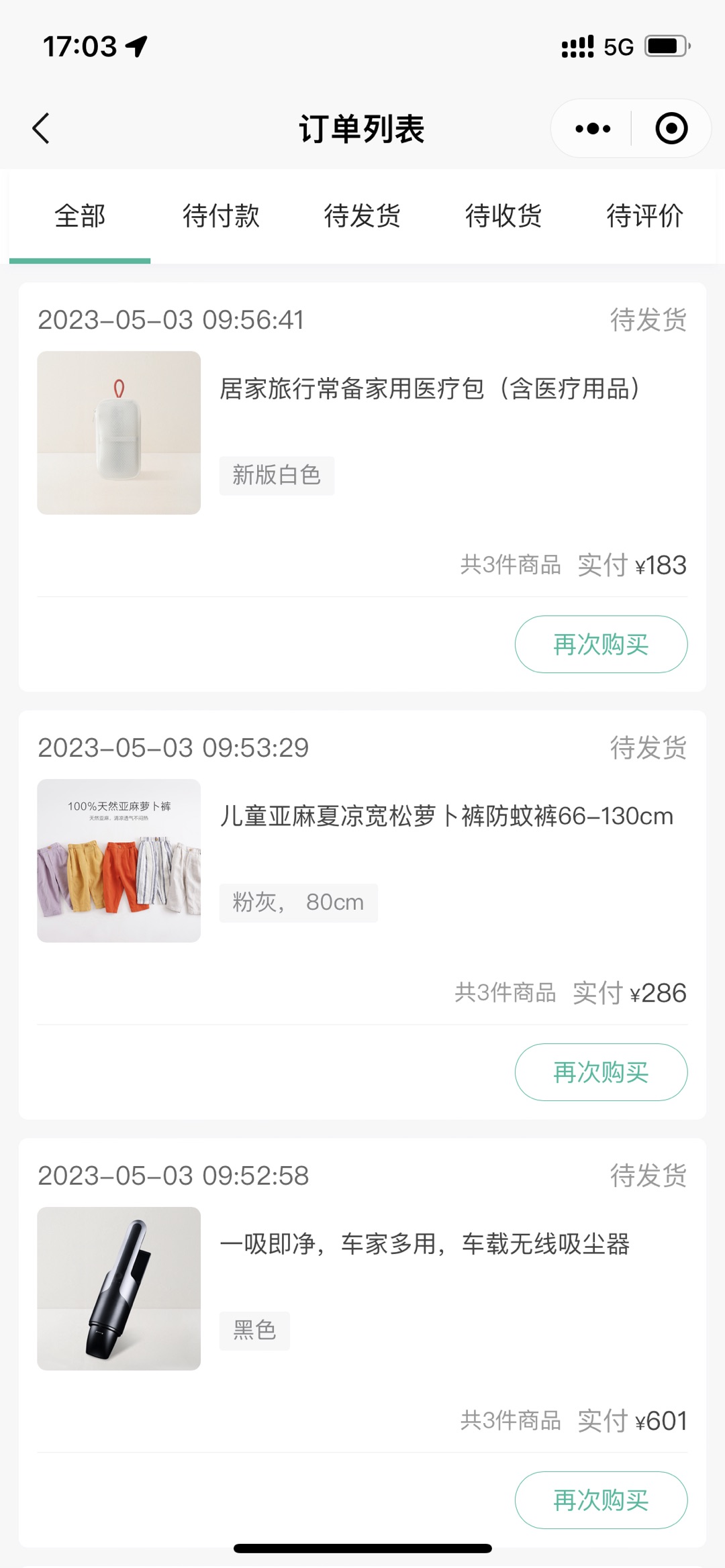Close the mini program via circle icon
Image resolution: width=725 pixels, height=1568 pixels.
click(671, 128)
